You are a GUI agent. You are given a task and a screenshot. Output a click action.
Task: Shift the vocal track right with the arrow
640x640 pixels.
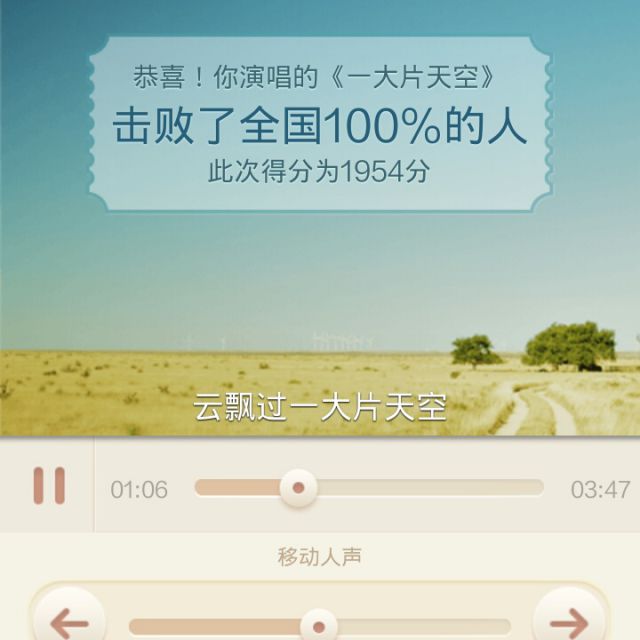tap(569, 622)
